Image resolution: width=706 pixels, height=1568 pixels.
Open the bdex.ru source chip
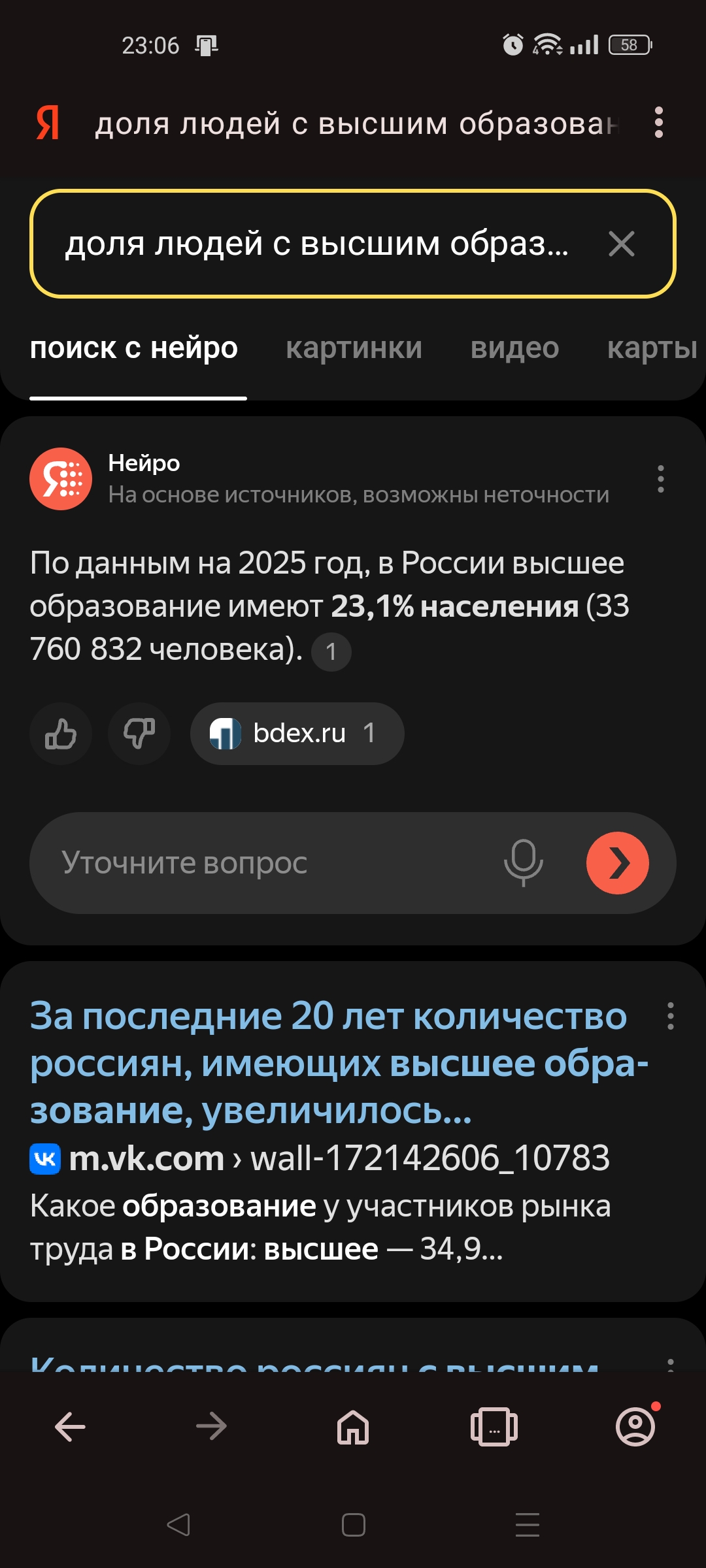click(297, 734)
